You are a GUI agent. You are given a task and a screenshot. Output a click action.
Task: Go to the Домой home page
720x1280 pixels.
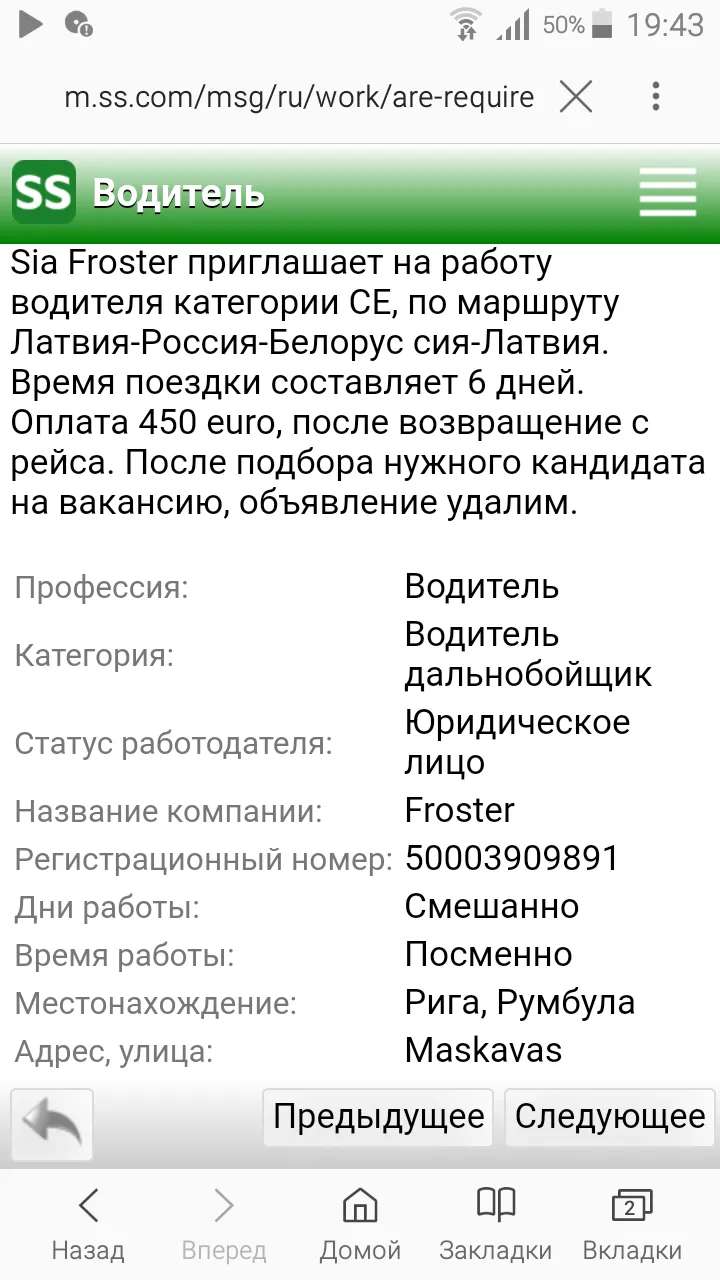click(360, 1225)
